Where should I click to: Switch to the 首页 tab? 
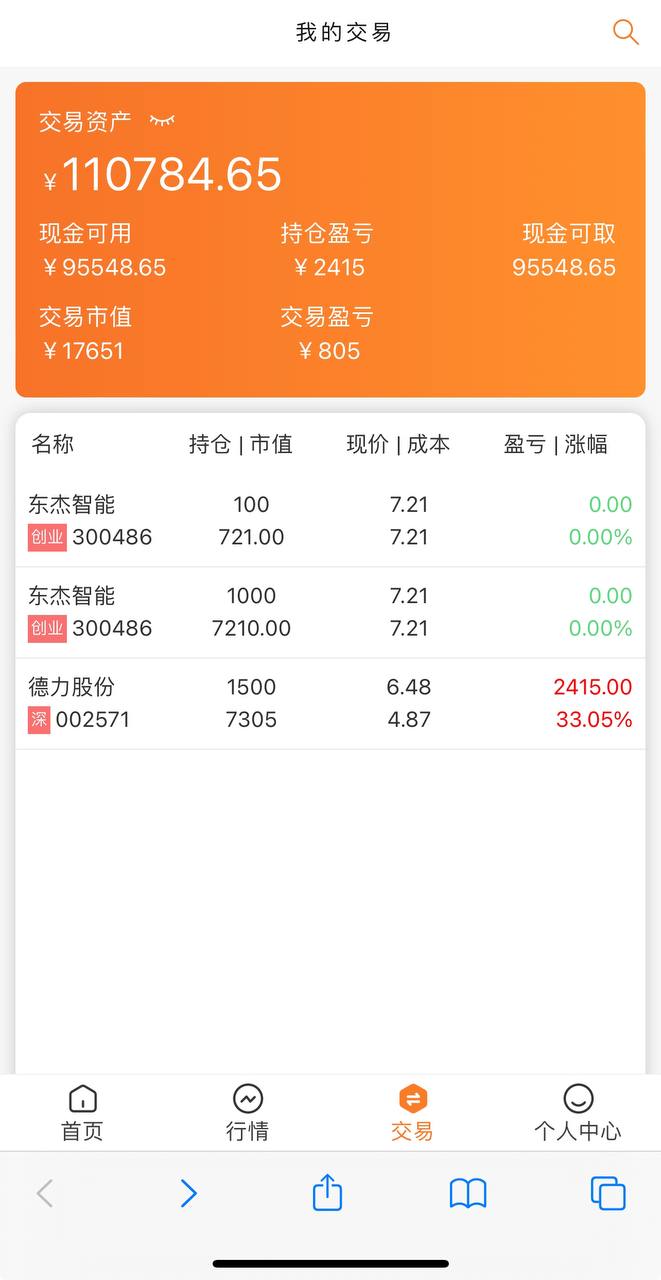tap(82, 1113)
